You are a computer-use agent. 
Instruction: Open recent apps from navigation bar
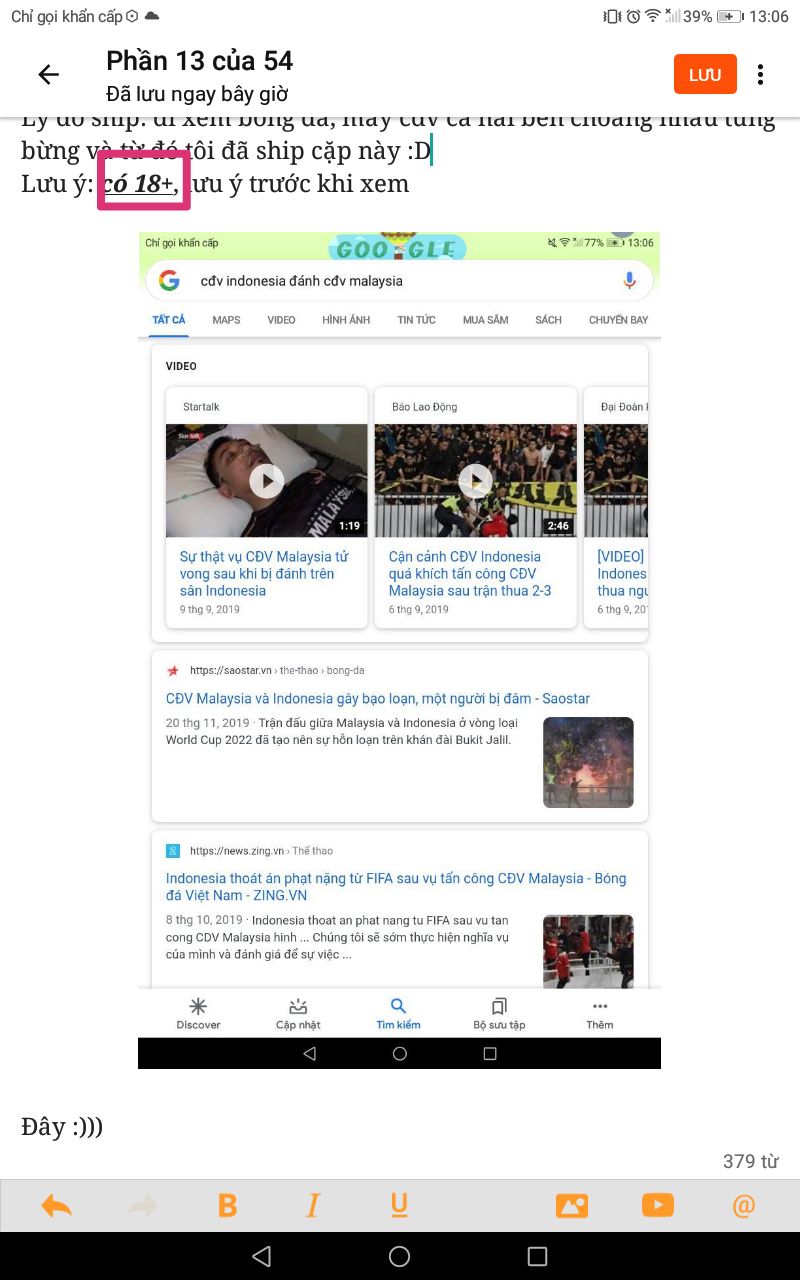click(x=537, y=1256)
